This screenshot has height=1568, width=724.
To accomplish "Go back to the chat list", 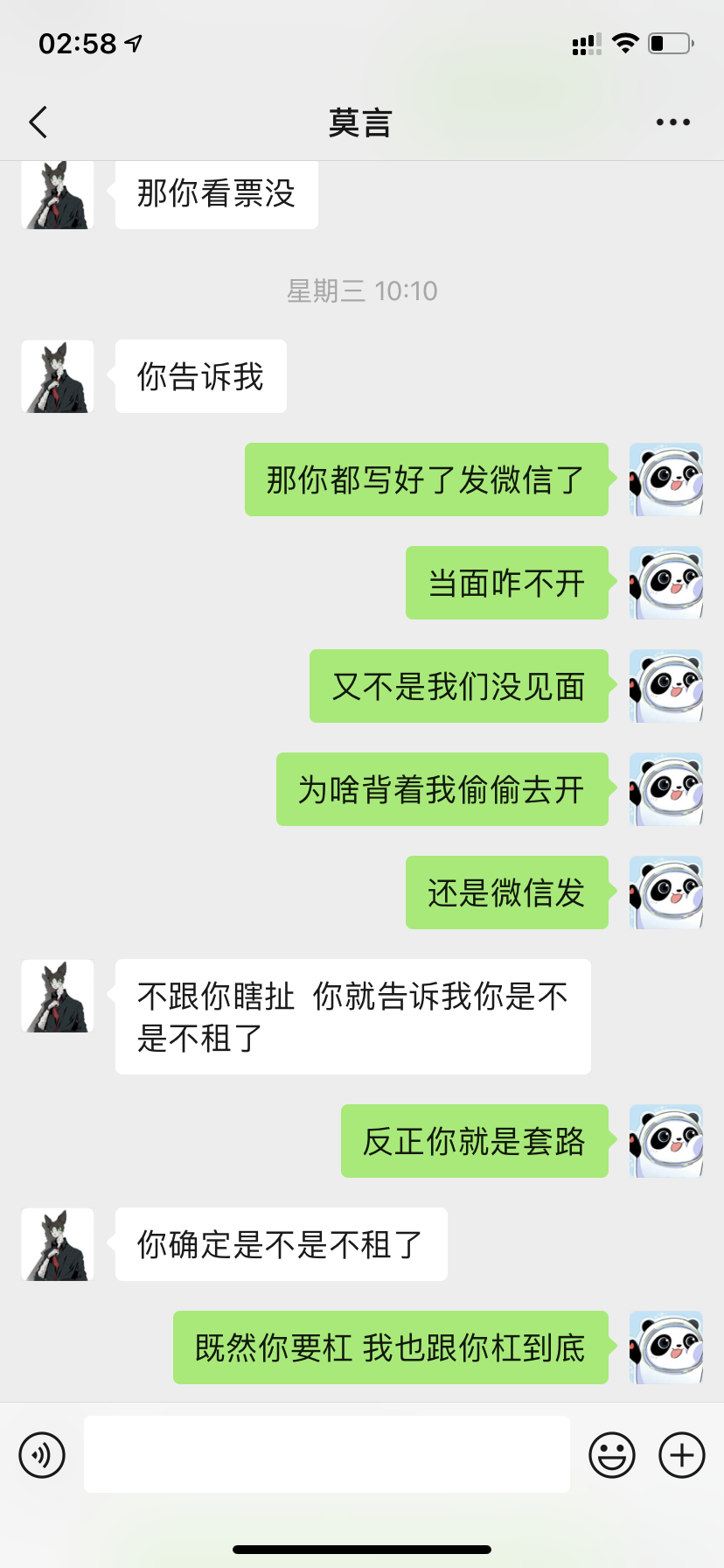I will click(x=38, y=122).
